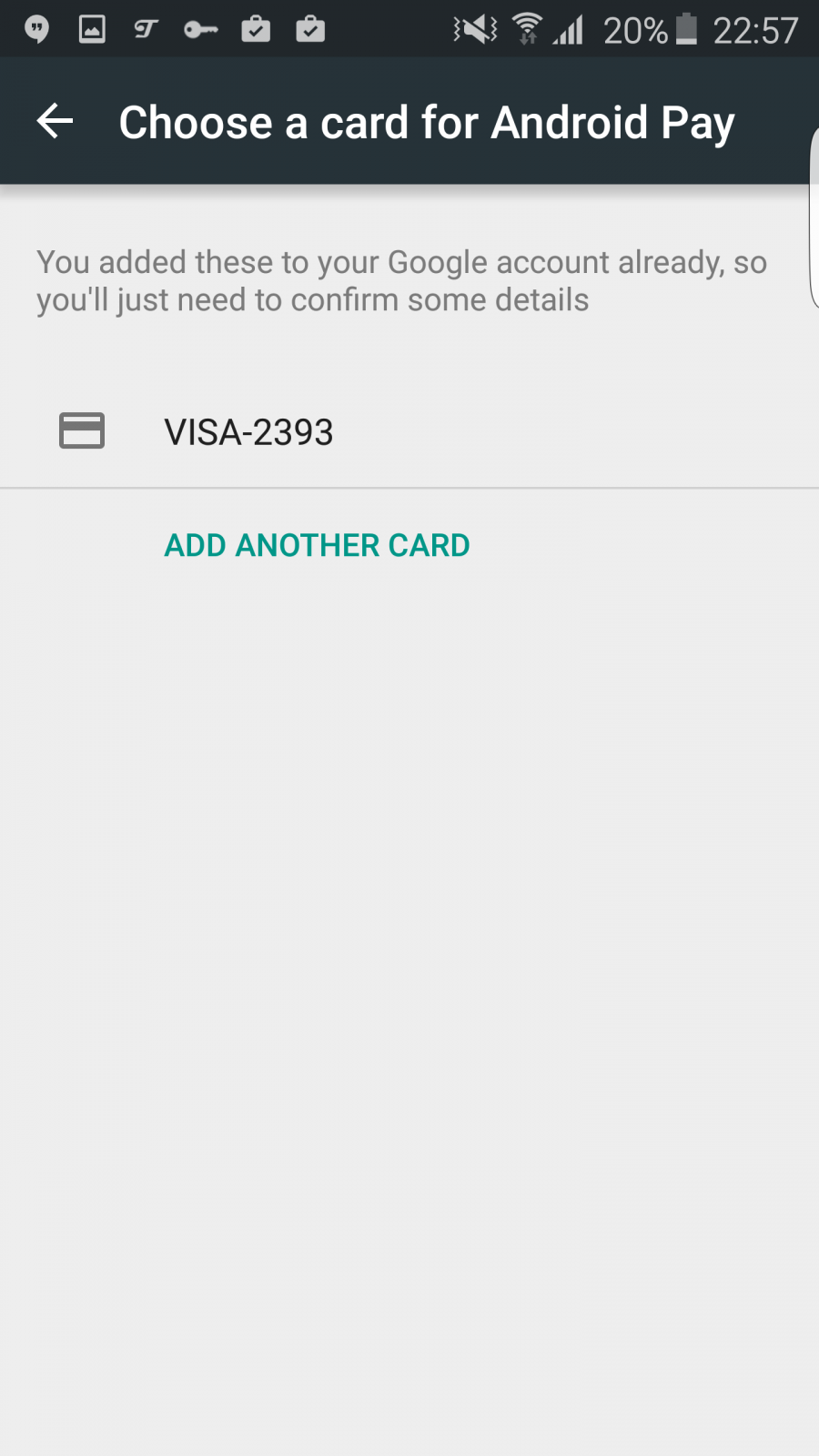Go back using the top-left arrow
This screenshot has width=819, height=1456.
click(x=55, y=121)
